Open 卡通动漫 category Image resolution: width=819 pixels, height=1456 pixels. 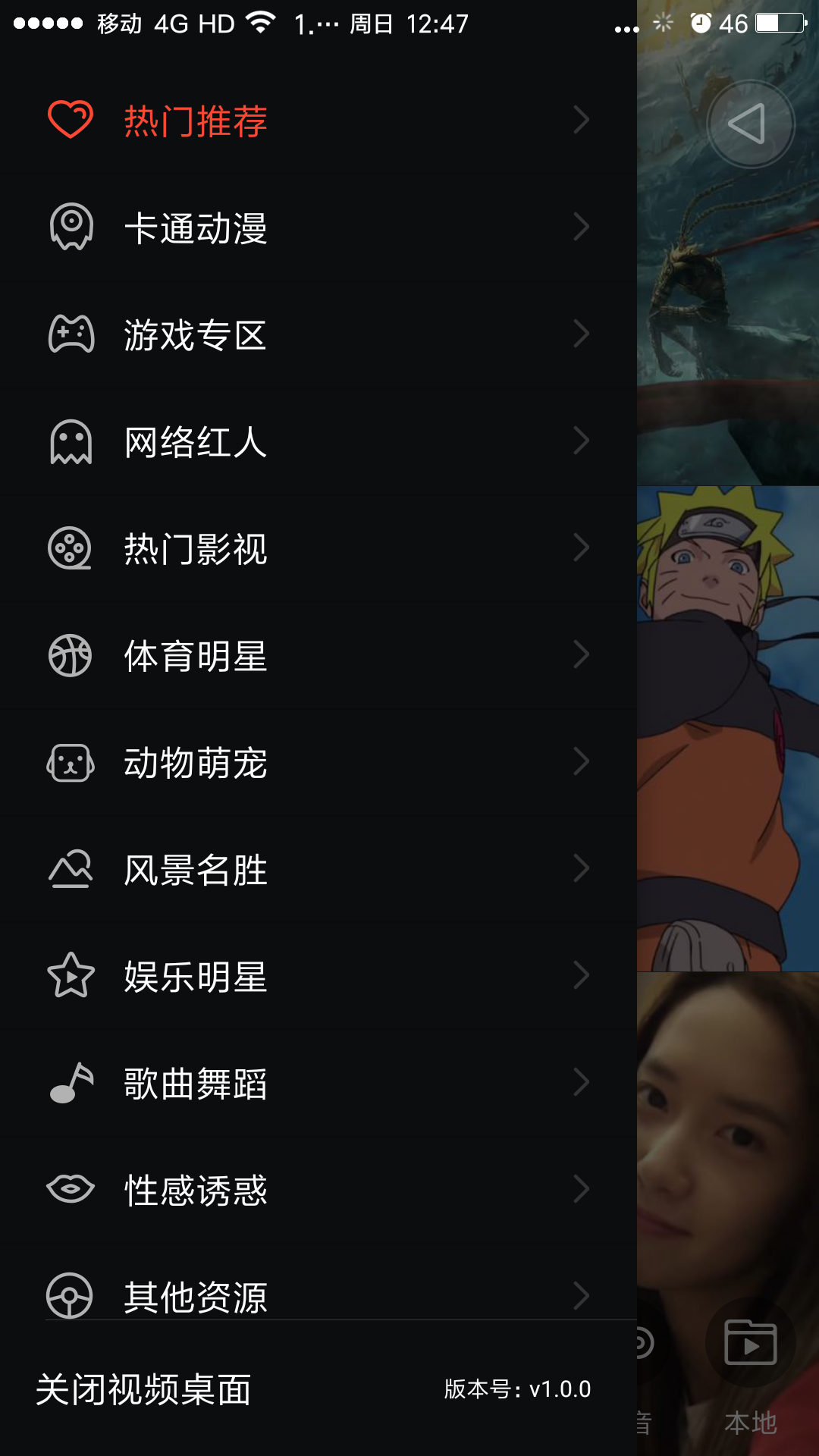[318, 227]
